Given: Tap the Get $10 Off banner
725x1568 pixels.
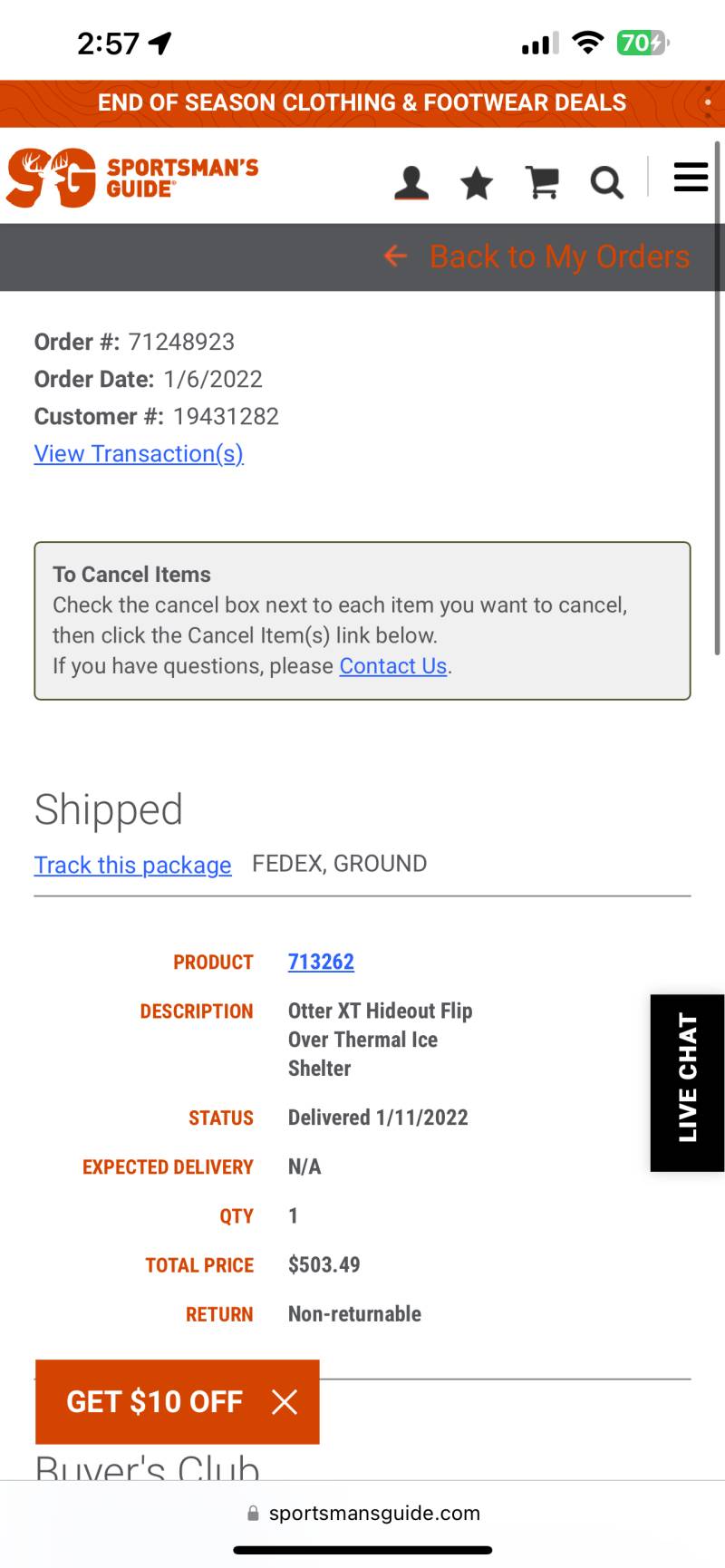Looking at the screenshot, I should point(154,1402).
